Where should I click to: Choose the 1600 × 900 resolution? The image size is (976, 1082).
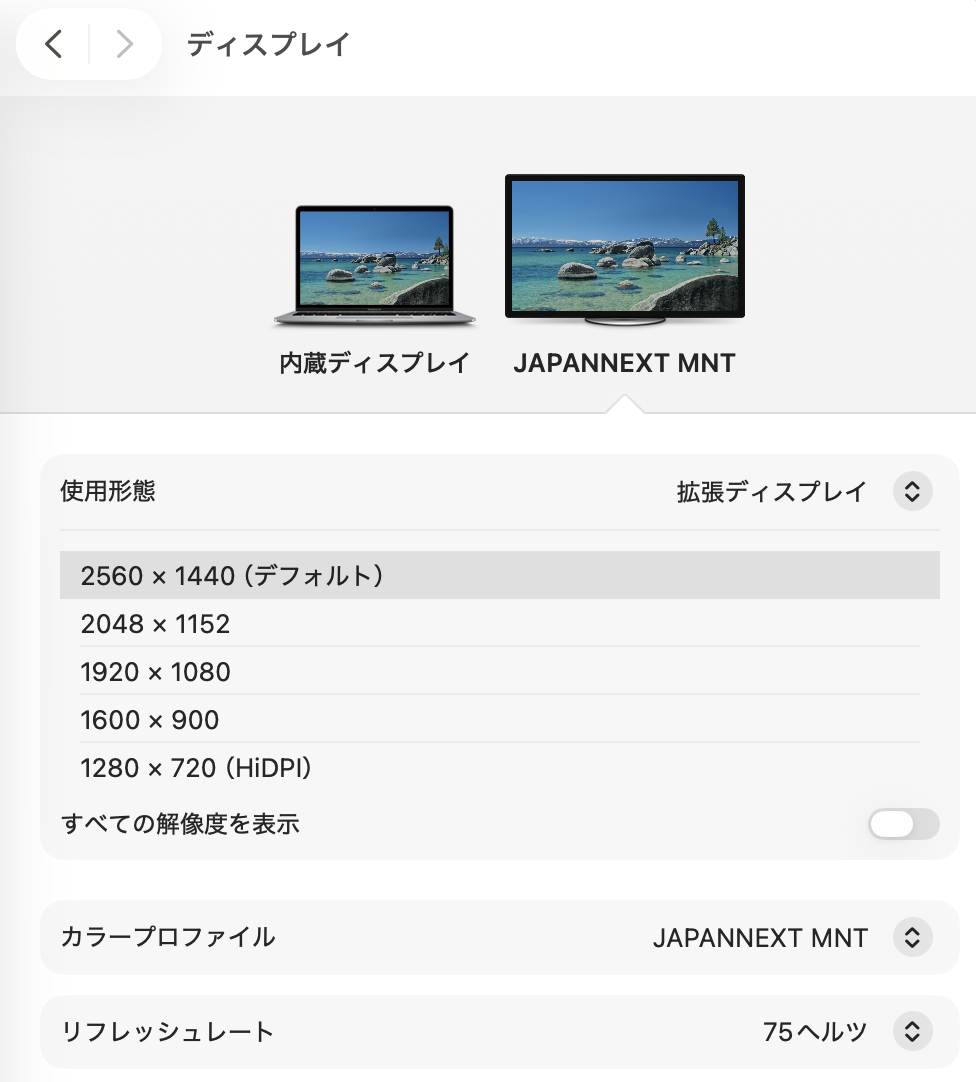pos(499,720)
